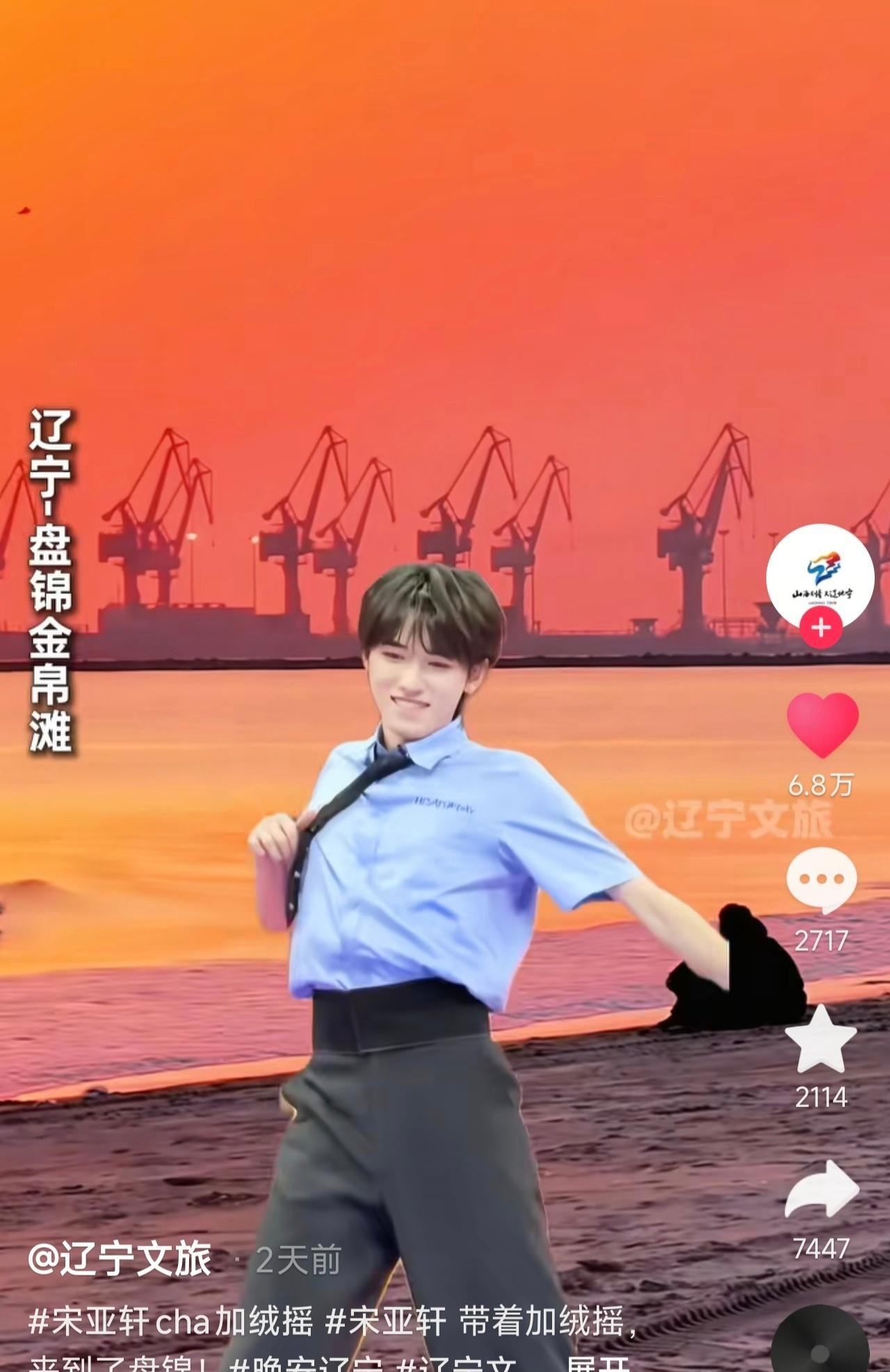
Task: Follow the account with the plus button
Action: point(820,628)
